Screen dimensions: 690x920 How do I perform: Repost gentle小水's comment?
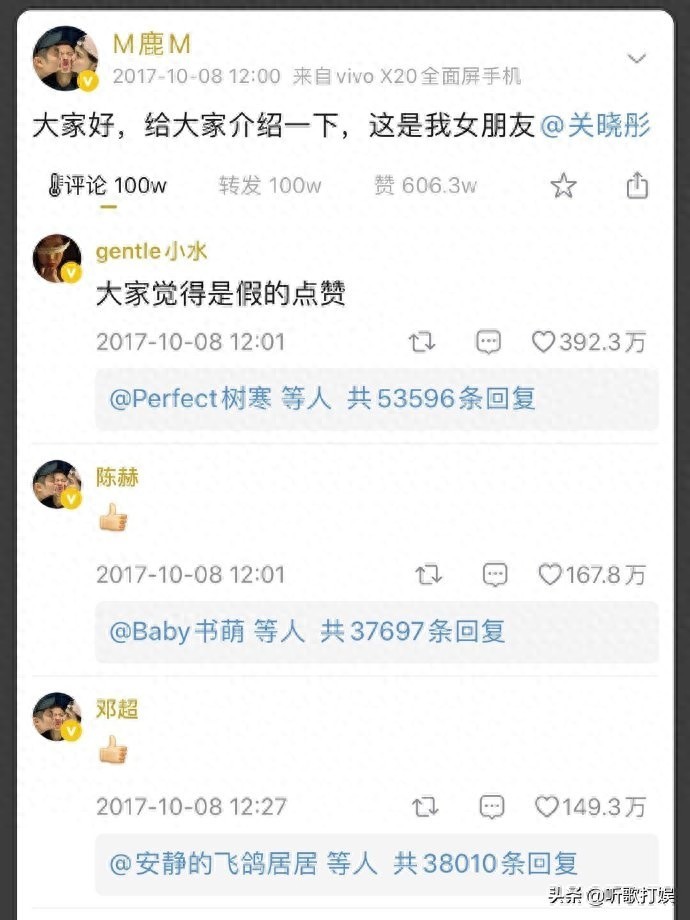click(x=422, y=342)
